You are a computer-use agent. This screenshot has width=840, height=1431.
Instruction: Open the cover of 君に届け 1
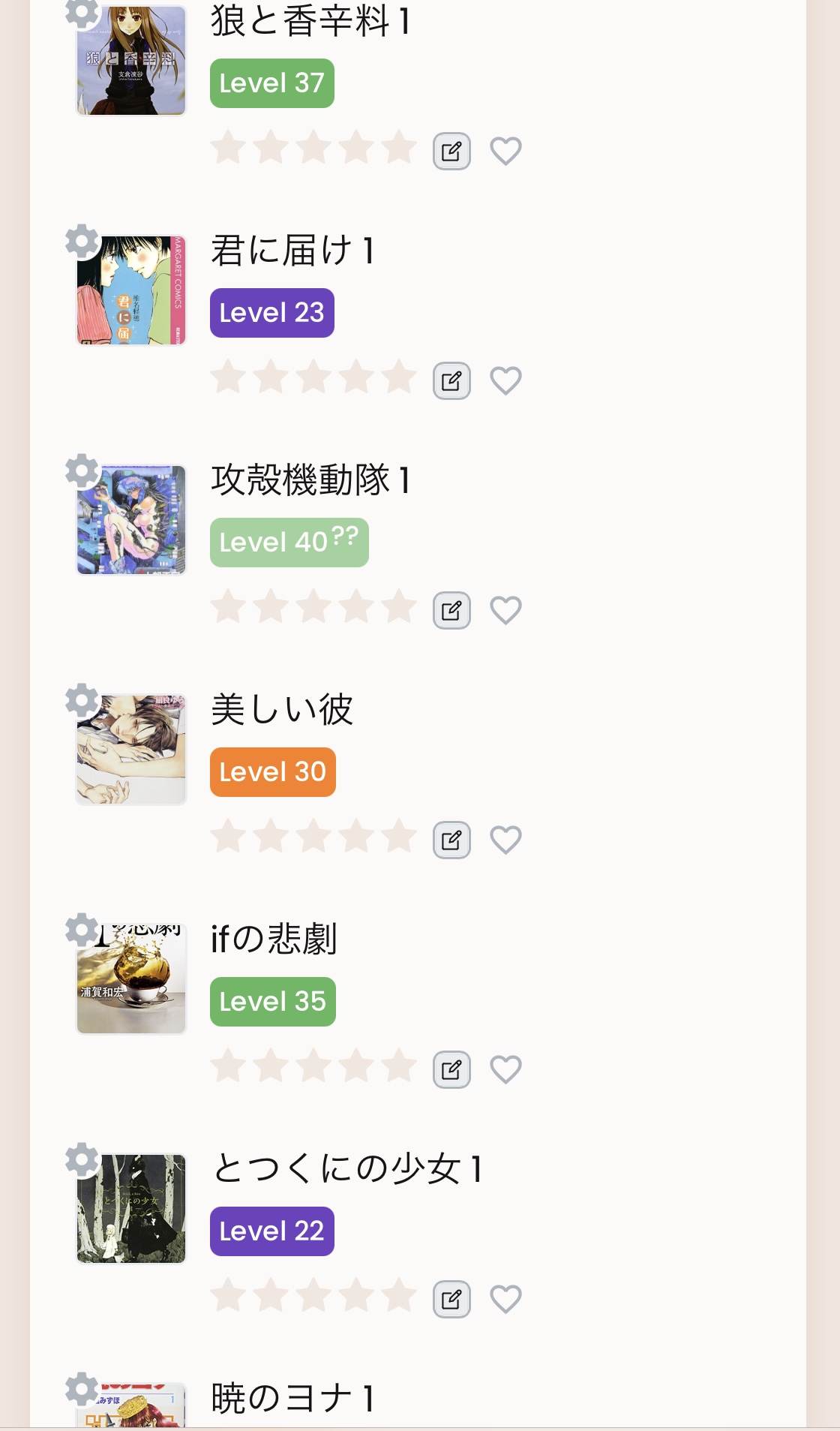(131, 290)
